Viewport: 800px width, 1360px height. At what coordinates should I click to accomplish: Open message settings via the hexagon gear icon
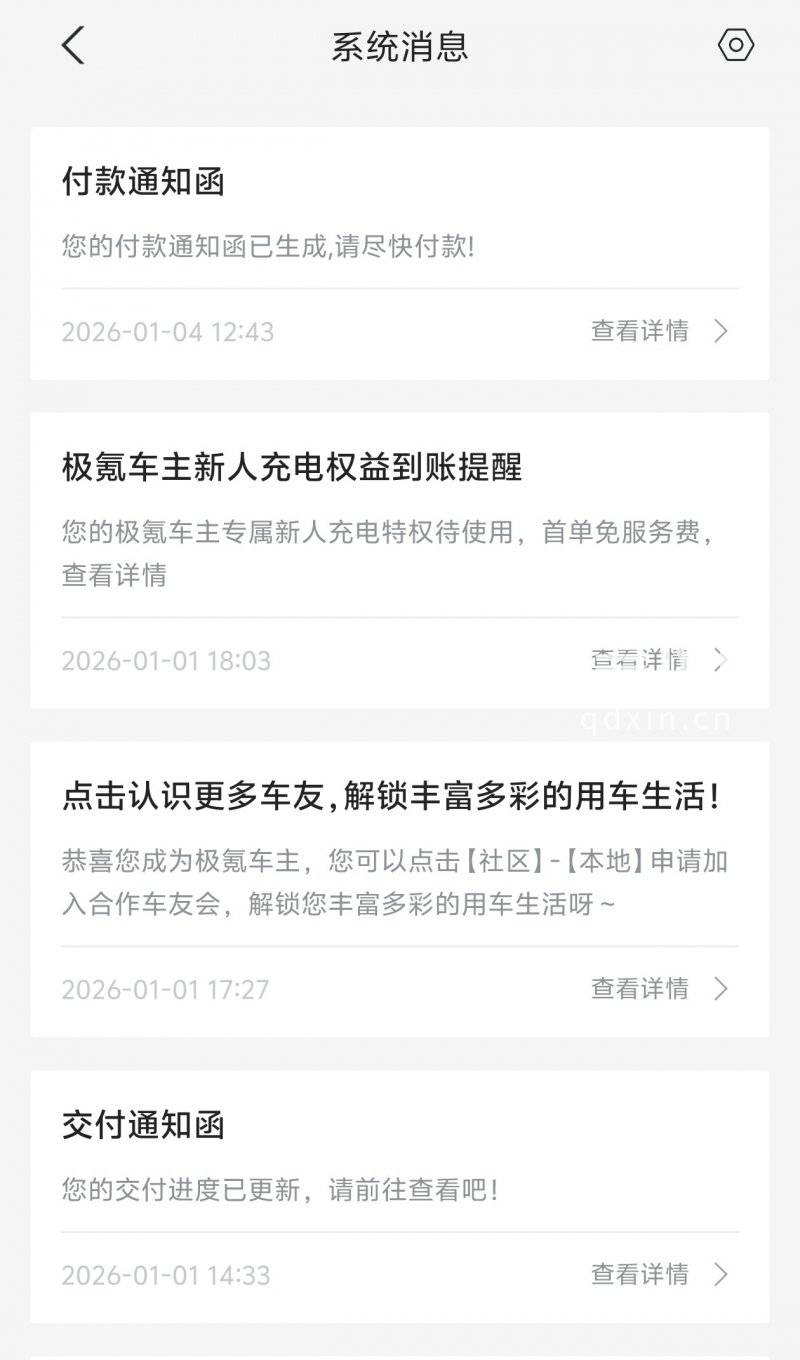tap(736, 45)
